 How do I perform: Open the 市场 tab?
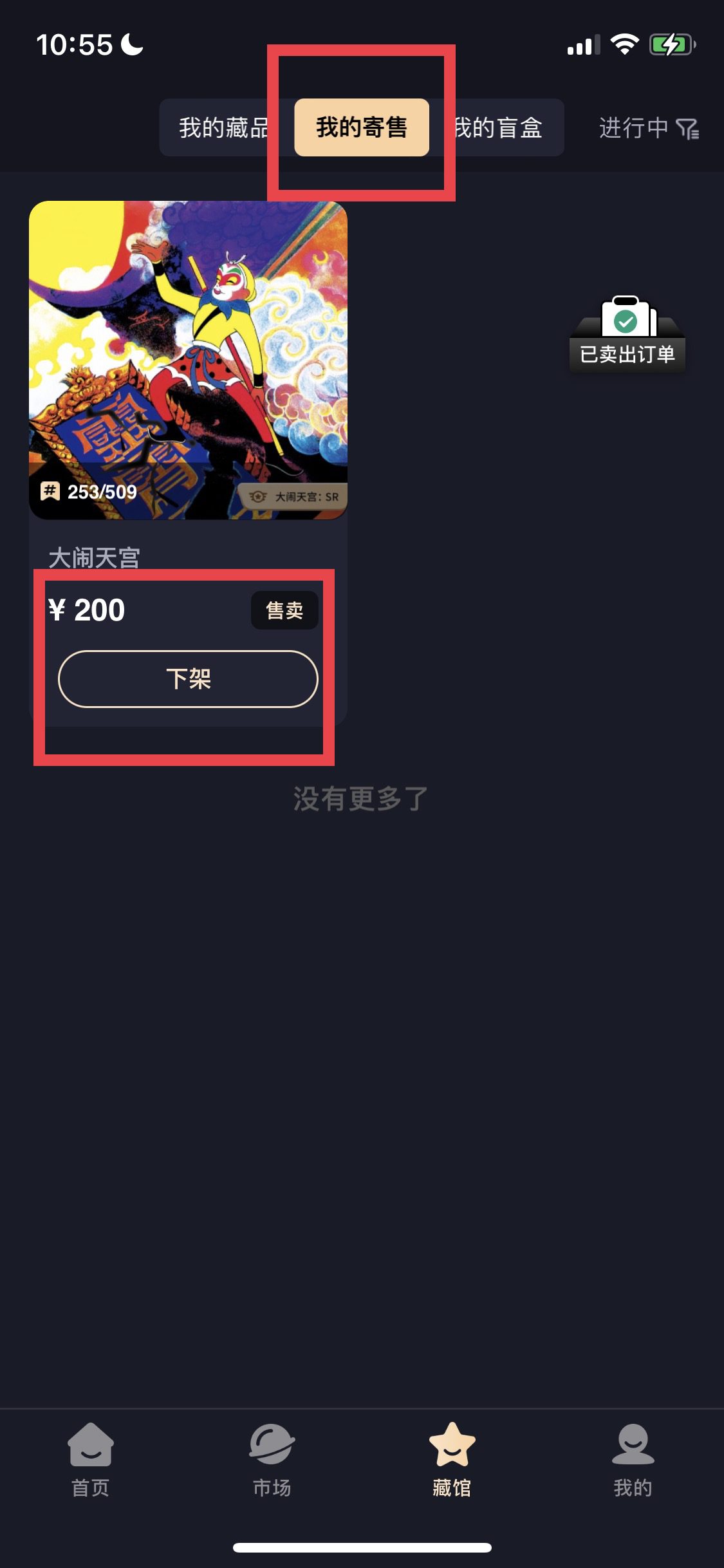[272, 1460]
